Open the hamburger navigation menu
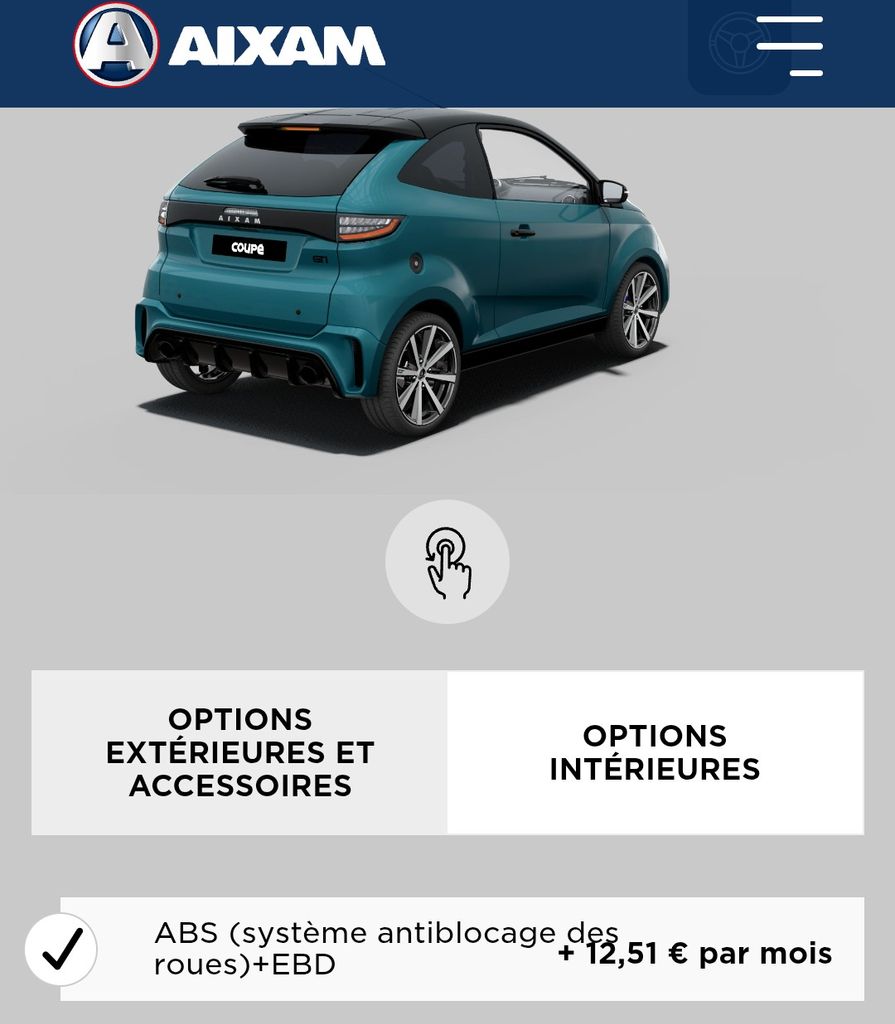Screen dimensions: 895x1024 pyautogui.click(x=789, y=46)
